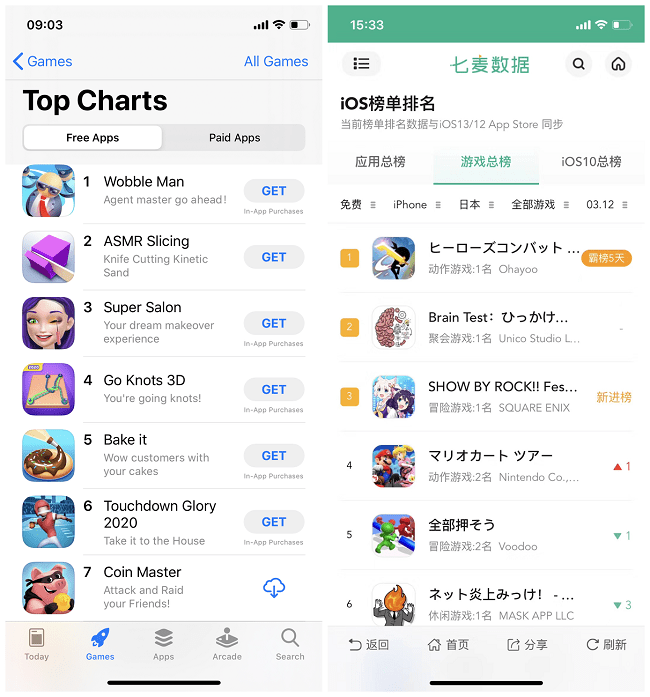Viewport: 650px width, 697px height.
Task: Open the Today tab
Action: [x=36, y=645]
